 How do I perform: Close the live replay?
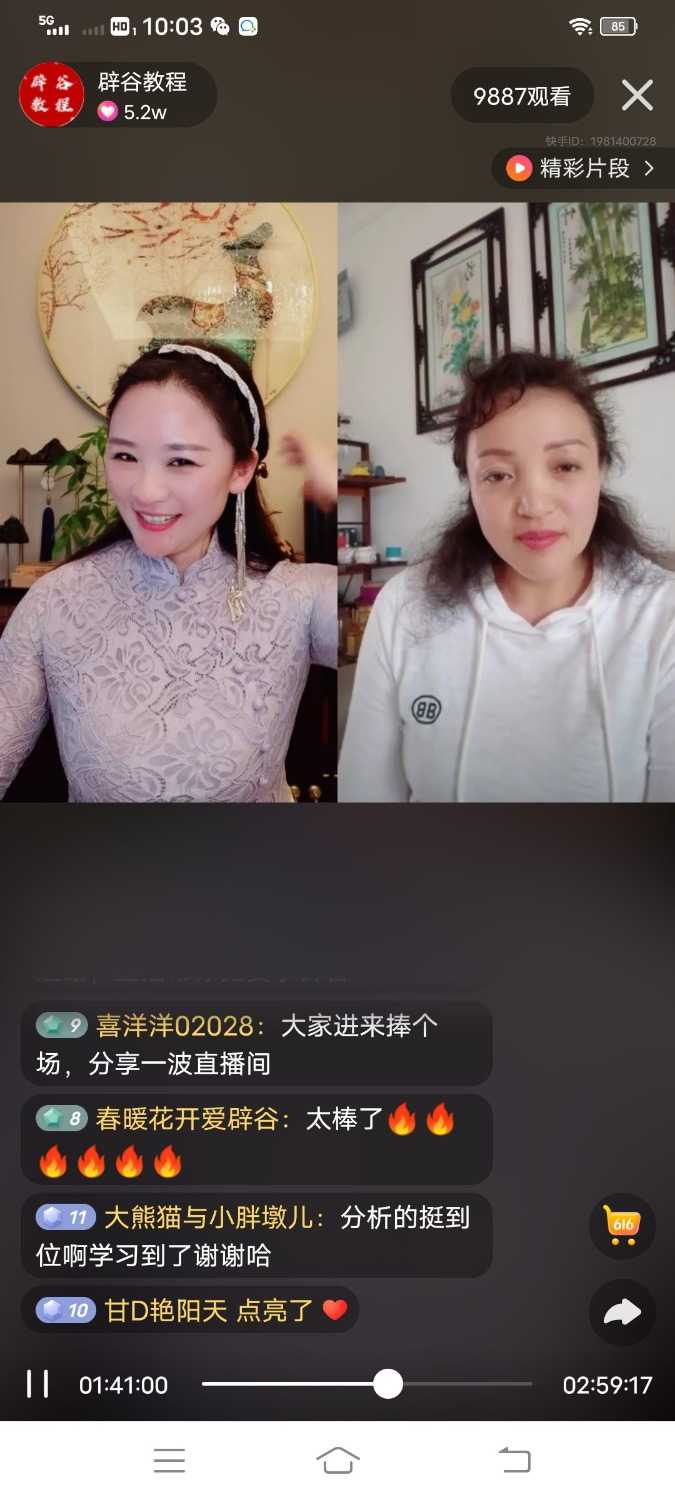point(637,96)
